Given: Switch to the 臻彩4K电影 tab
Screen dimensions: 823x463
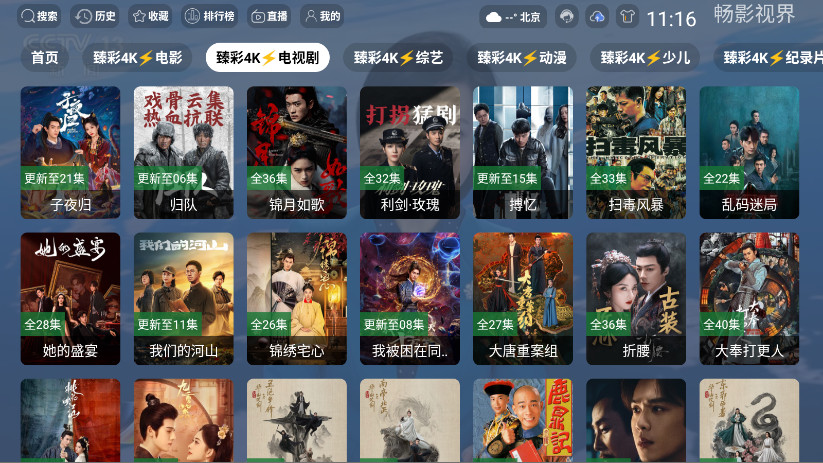Looking at the screenshot, I should [x=138, y=58].
